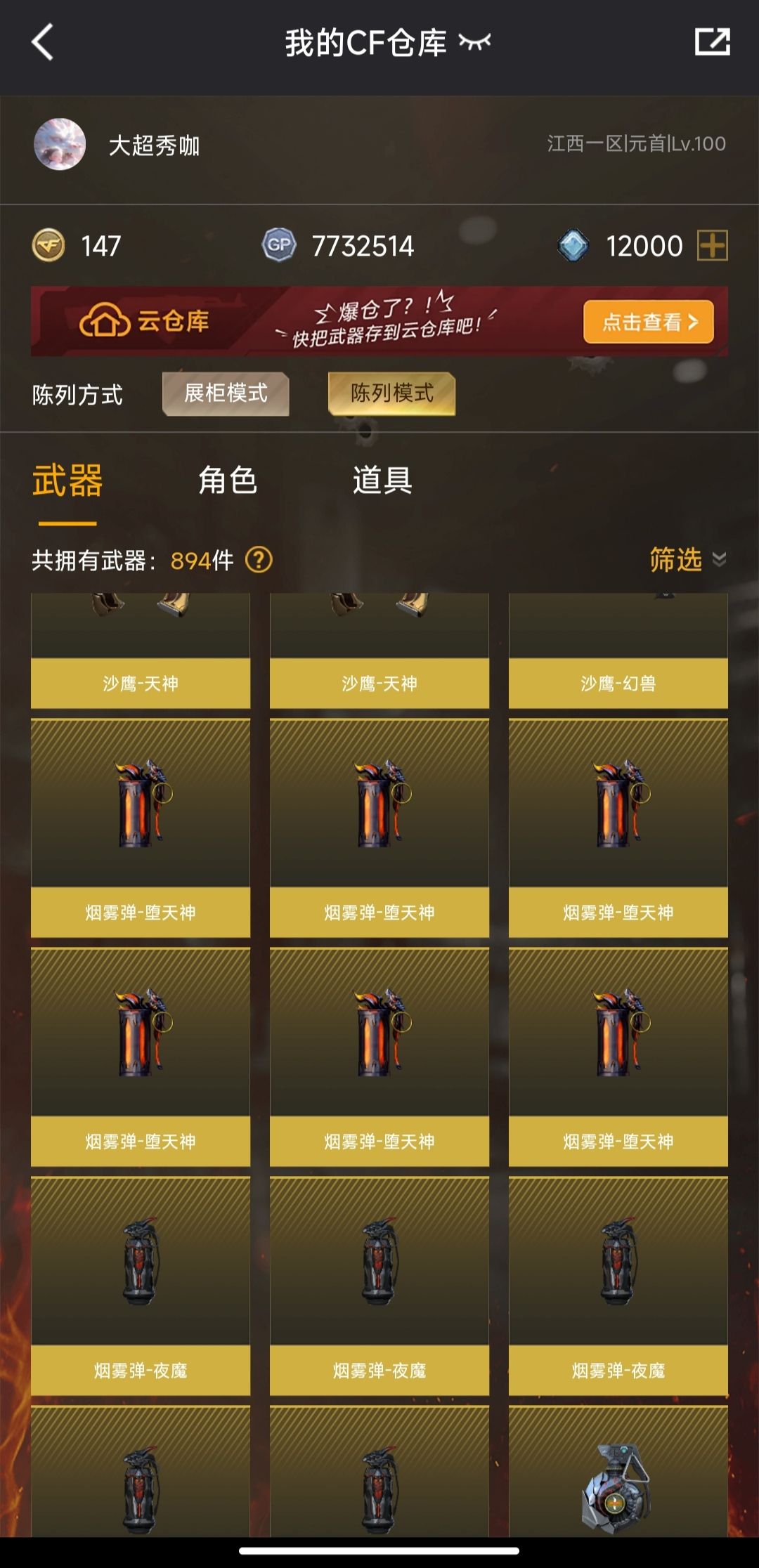
Task: Go back using the top-left arrow
Action: click(43, 42)
